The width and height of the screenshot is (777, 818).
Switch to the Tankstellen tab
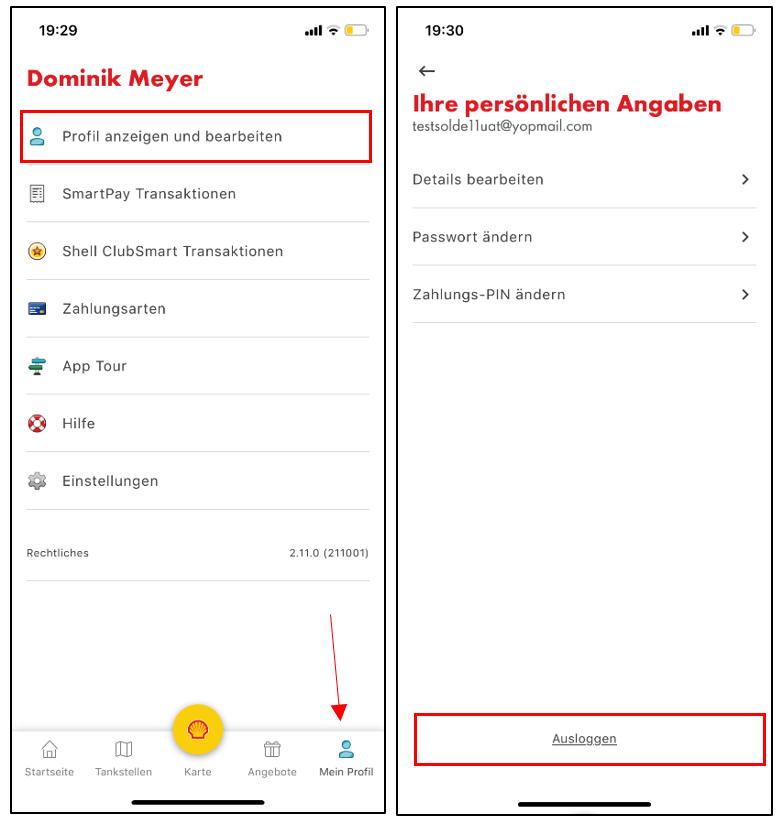pyautogui.click(x=123, y=758)
